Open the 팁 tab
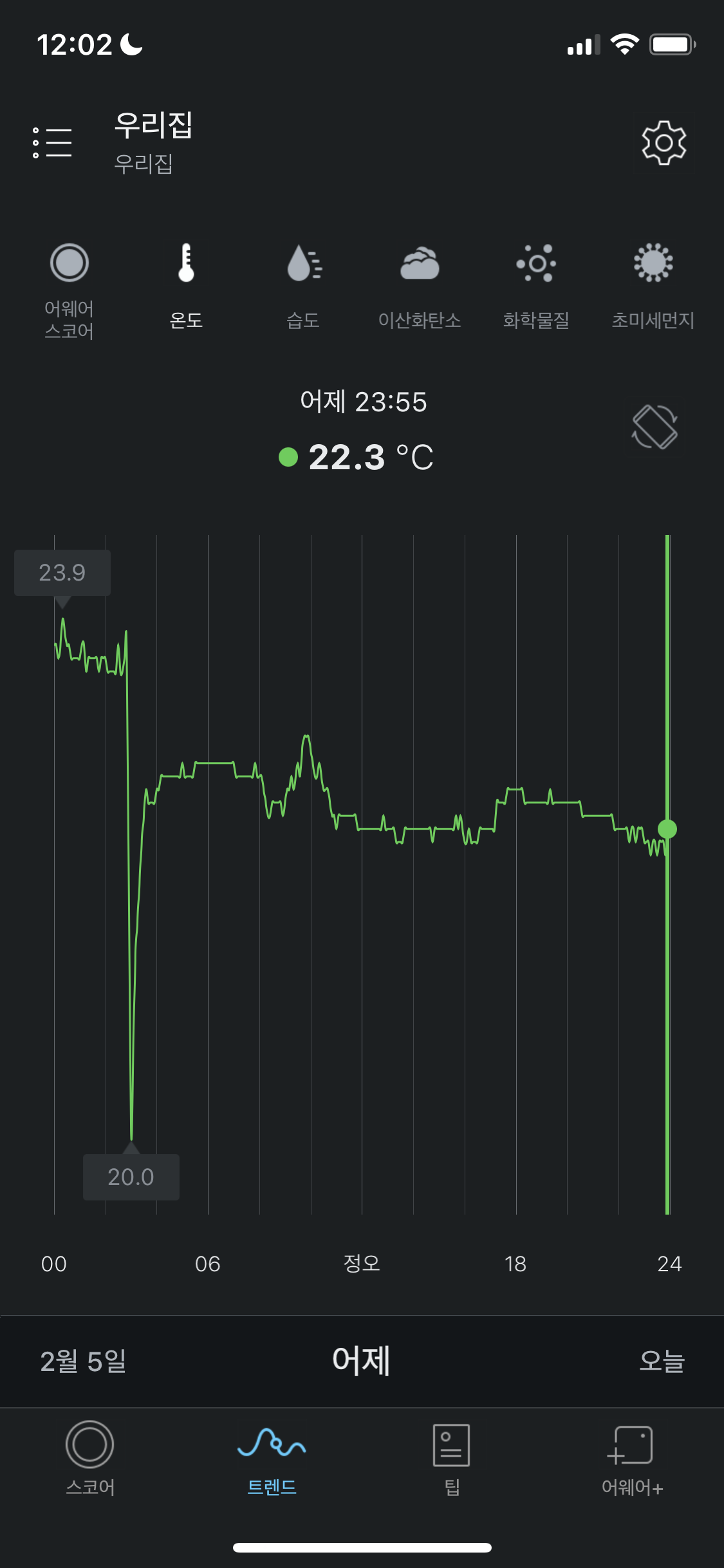 [452, 1458]
